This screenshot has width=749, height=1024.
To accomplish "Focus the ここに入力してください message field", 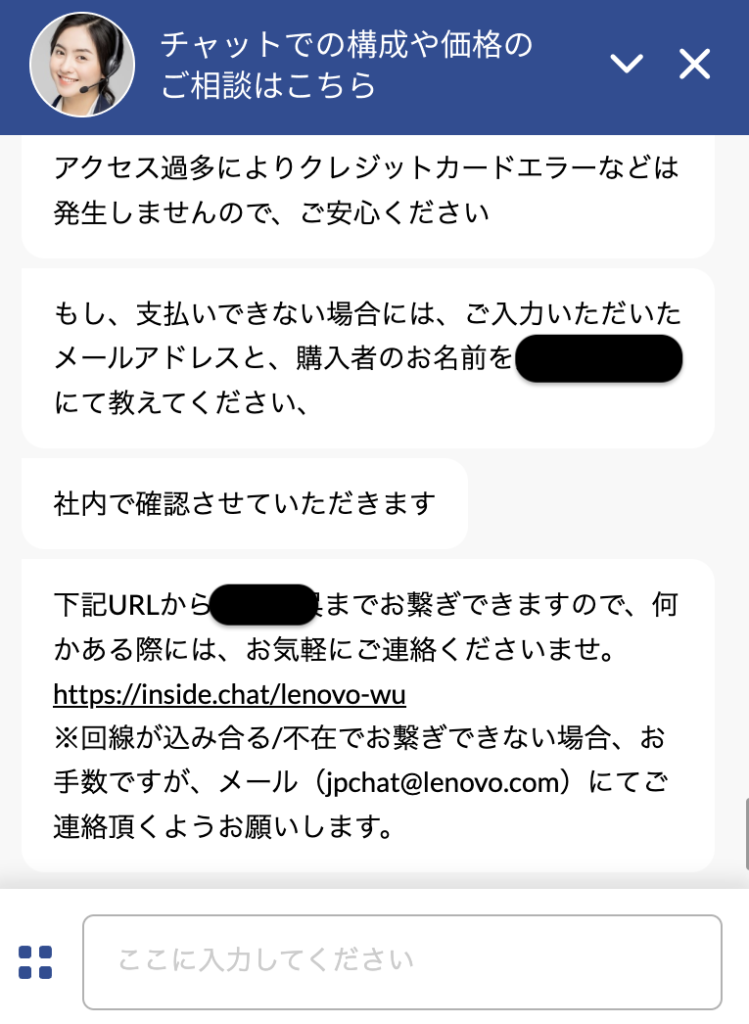I will [402, 962].
